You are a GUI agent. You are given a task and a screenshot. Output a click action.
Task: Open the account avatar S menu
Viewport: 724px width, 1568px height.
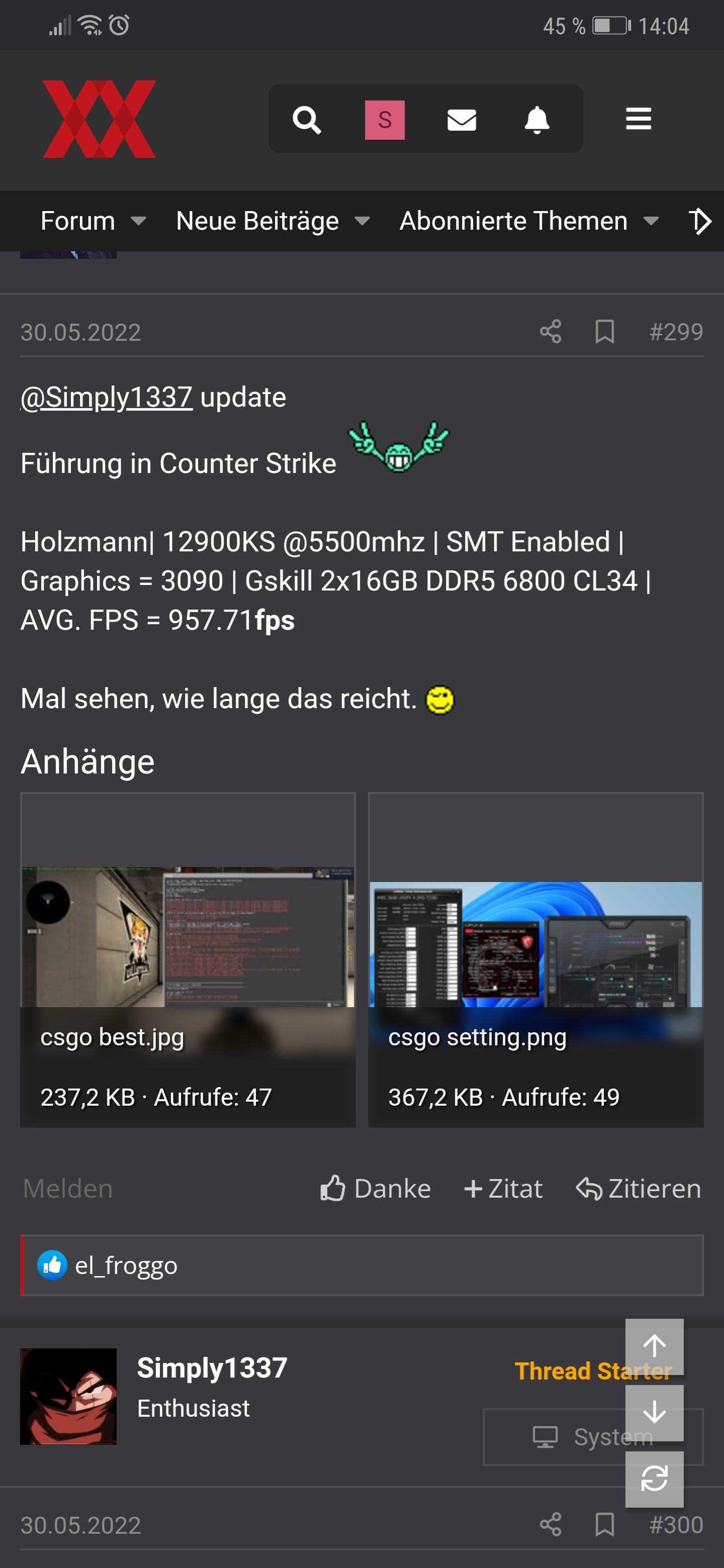(x=384, y=119)
